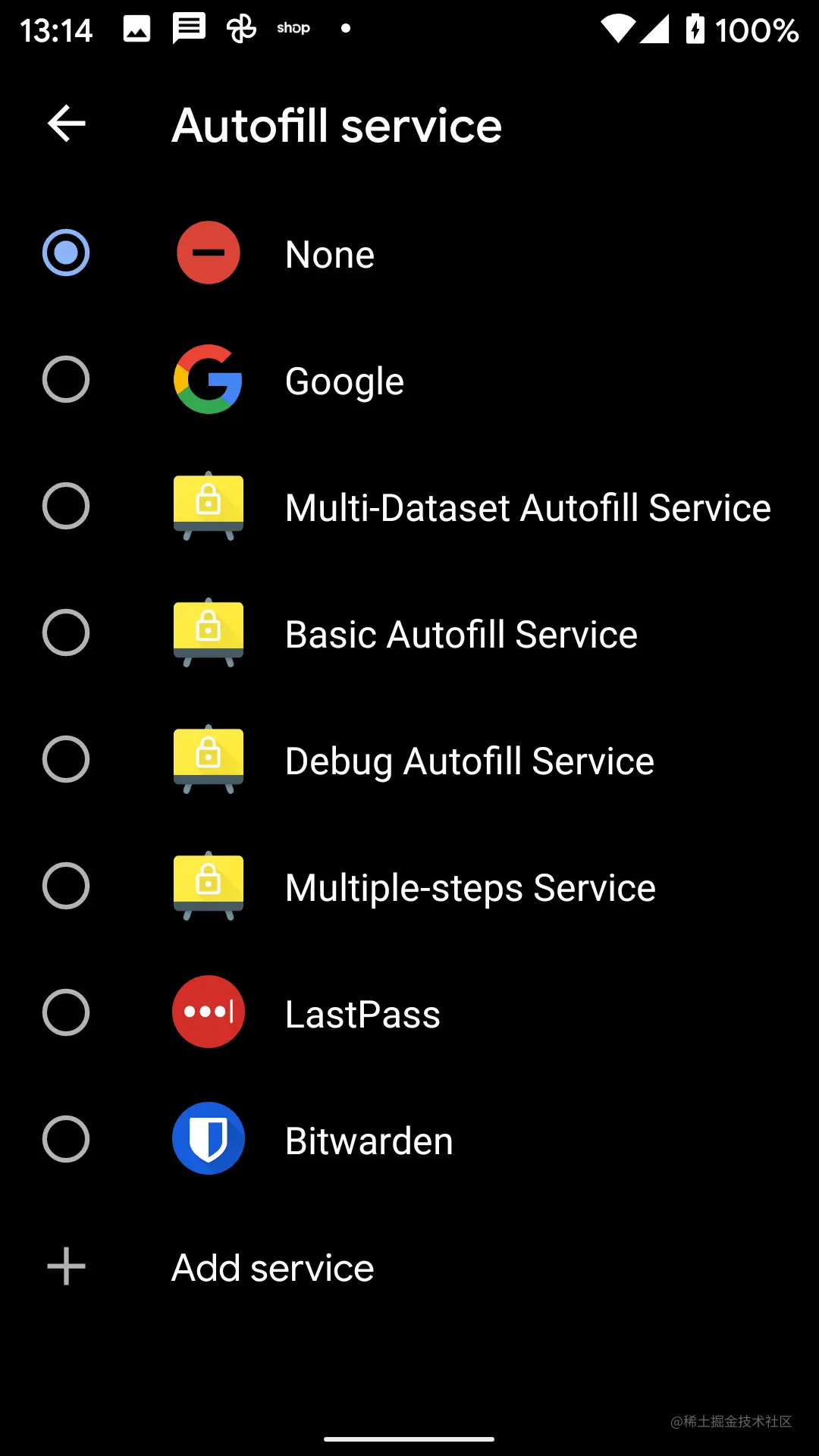
Task: Enable Debug Autofill Service
Action: [x=66, y=759]
